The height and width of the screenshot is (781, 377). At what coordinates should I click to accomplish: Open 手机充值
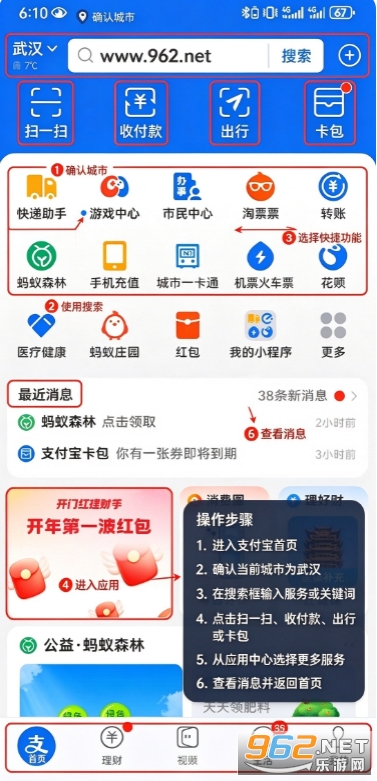click(115, 265)
